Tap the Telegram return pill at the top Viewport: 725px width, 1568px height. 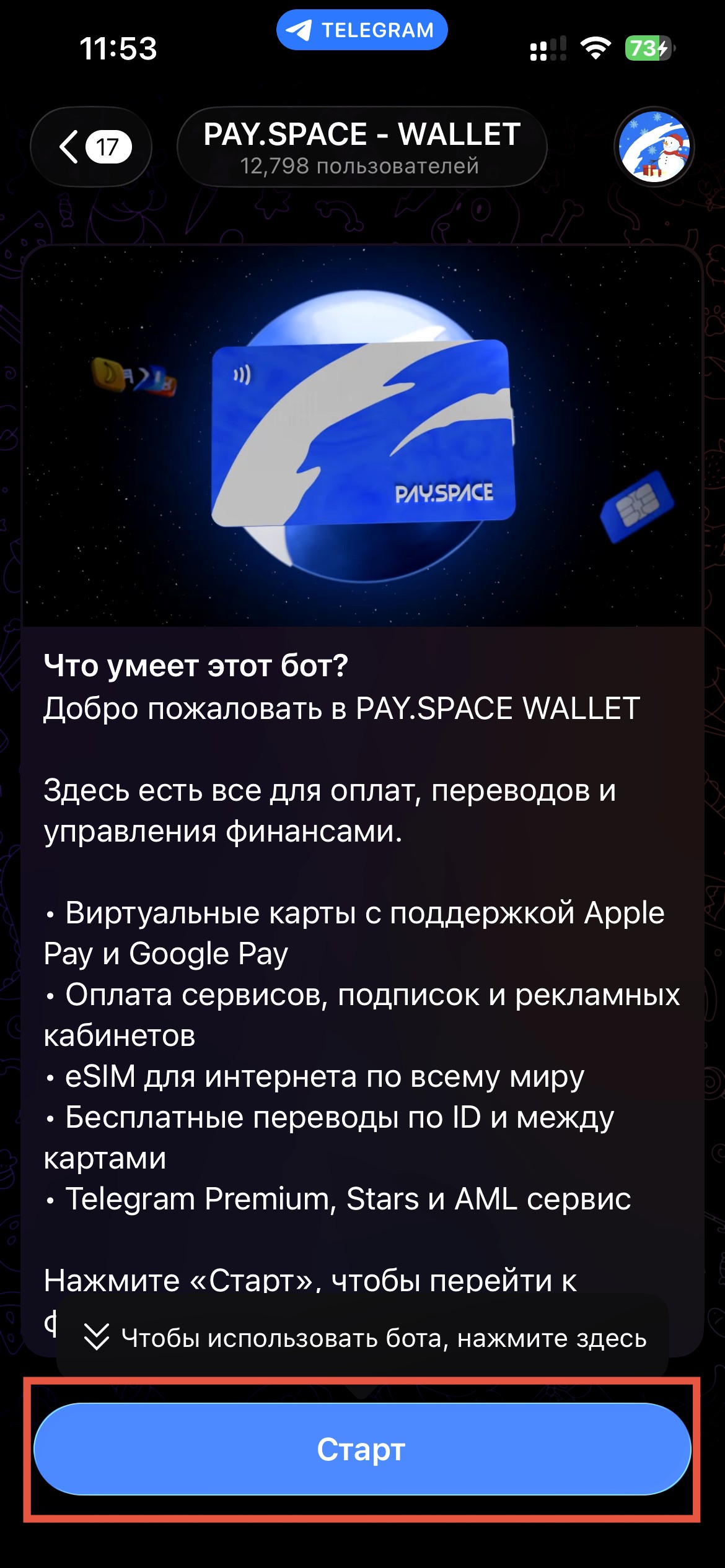(362, 30)
